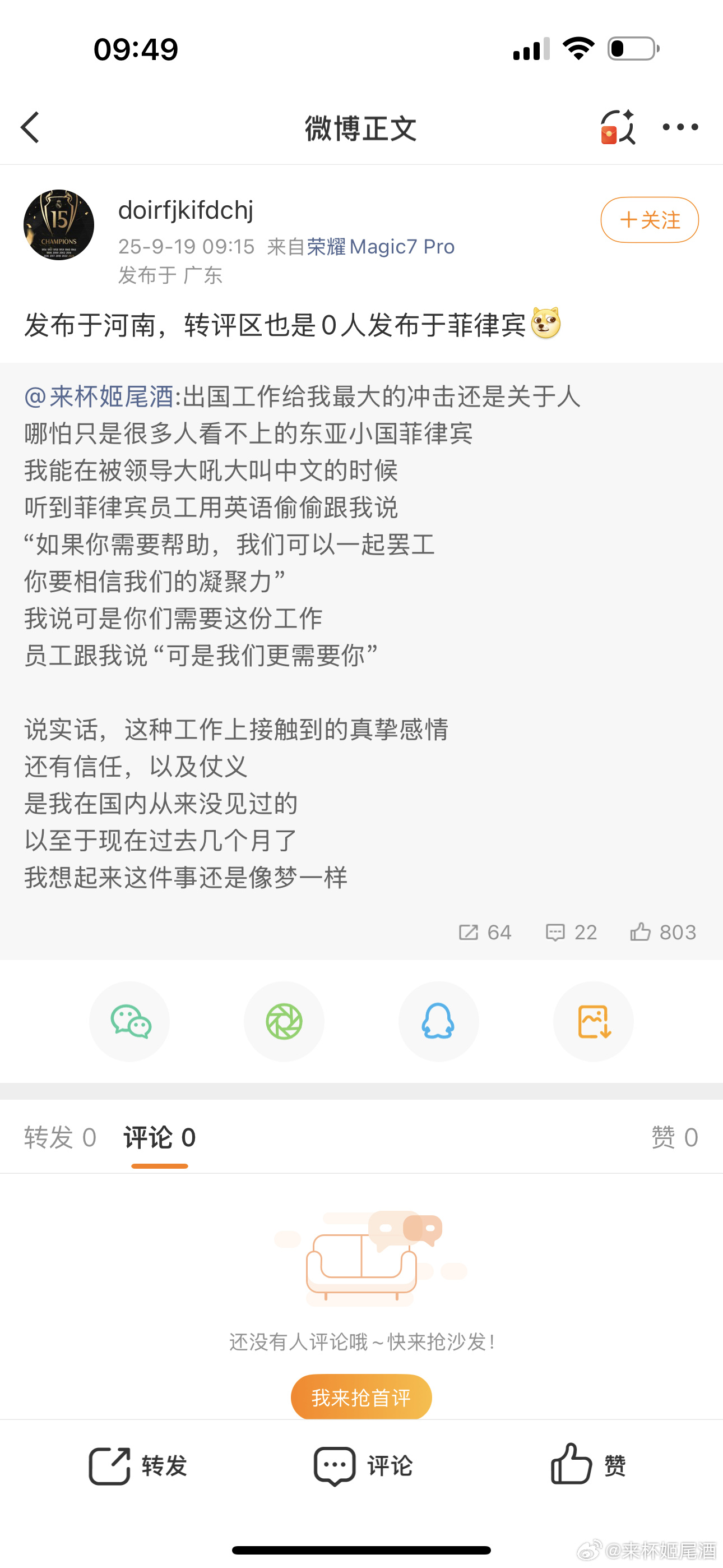Like the post with the bottom 赞 button
The height and width of the screenshot is (1568, 723).
point(588,1465)
